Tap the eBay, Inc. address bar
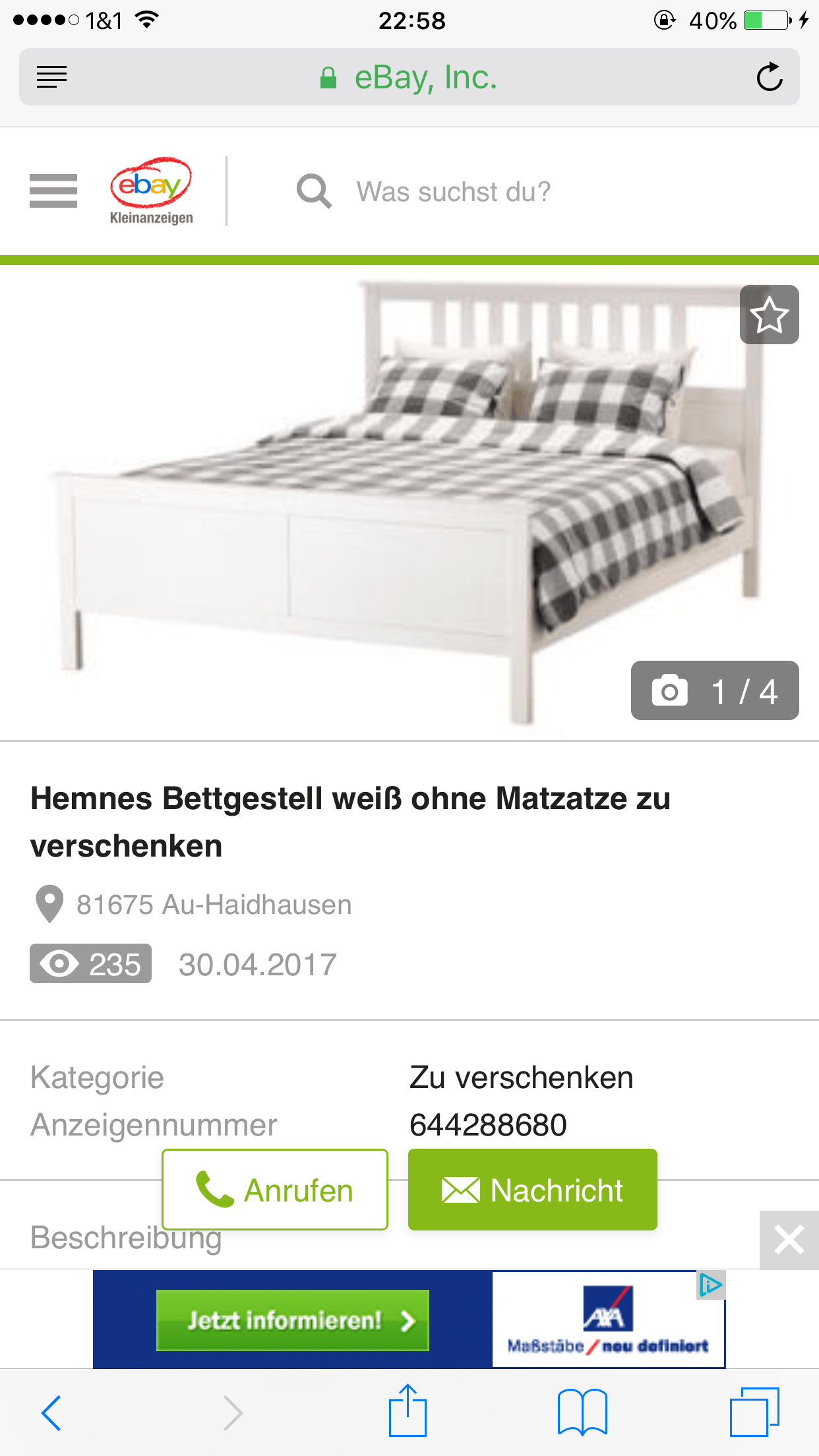This screenshot has height=1456, width=819. (409, 77)
